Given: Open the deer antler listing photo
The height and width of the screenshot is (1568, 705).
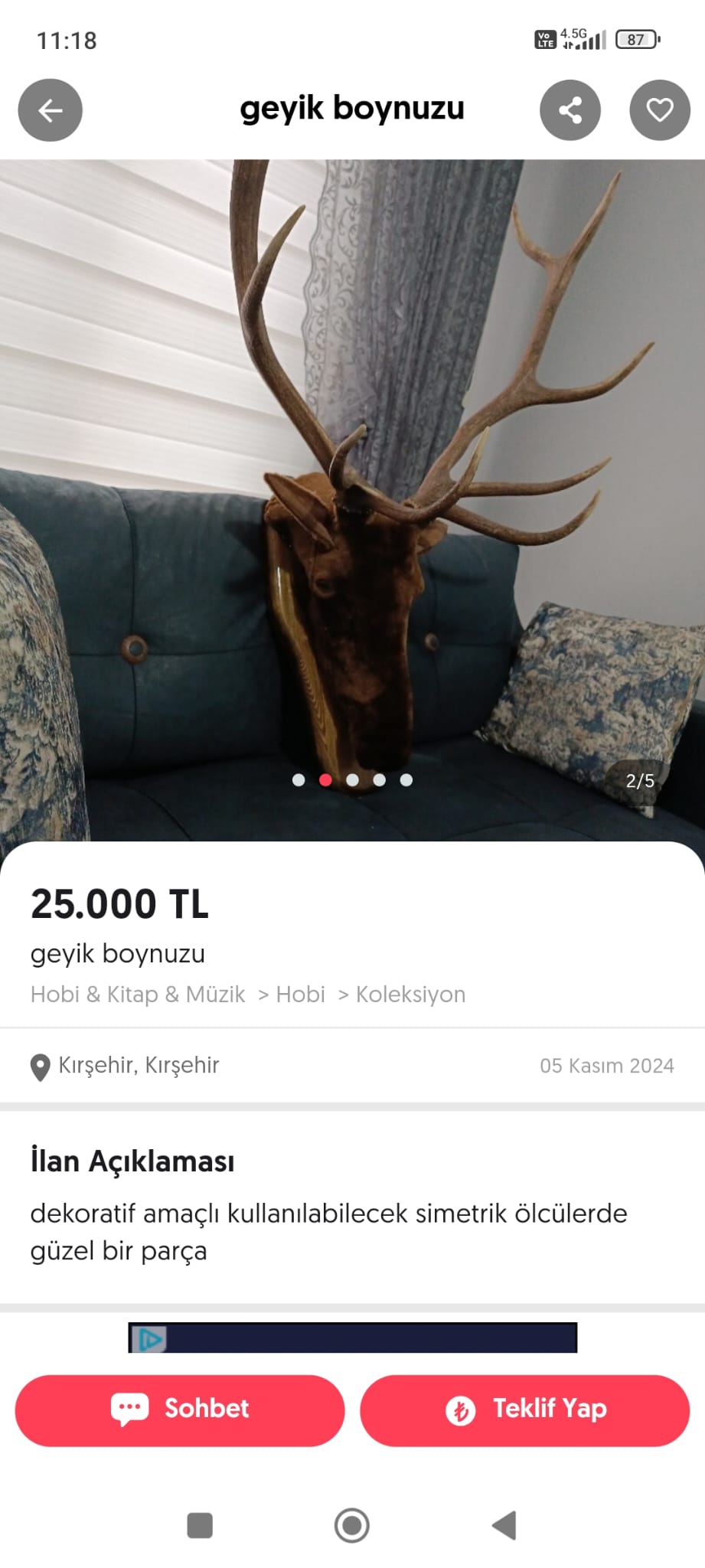Looking at the screenshot, I should point(352,498).
